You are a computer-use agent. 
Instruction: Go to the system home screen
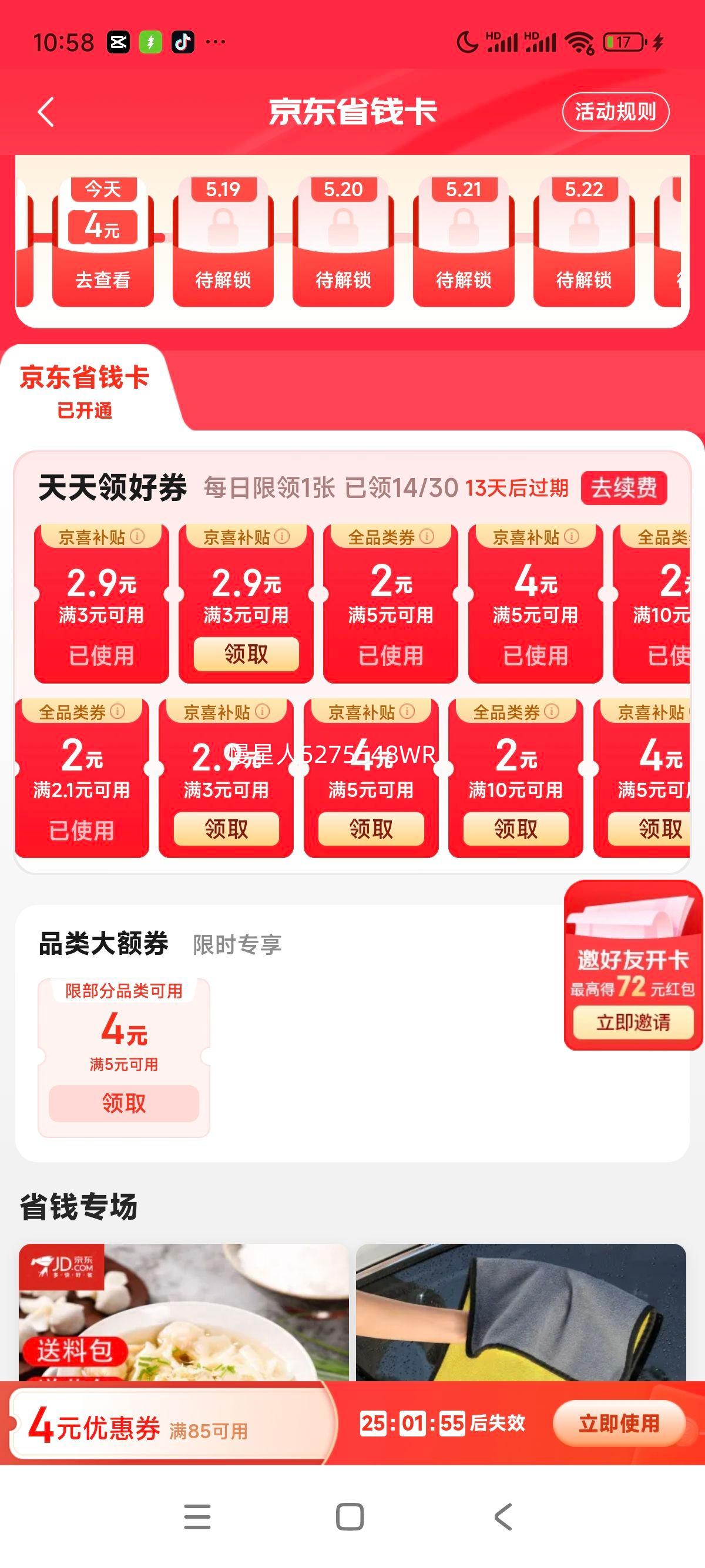350,1516
